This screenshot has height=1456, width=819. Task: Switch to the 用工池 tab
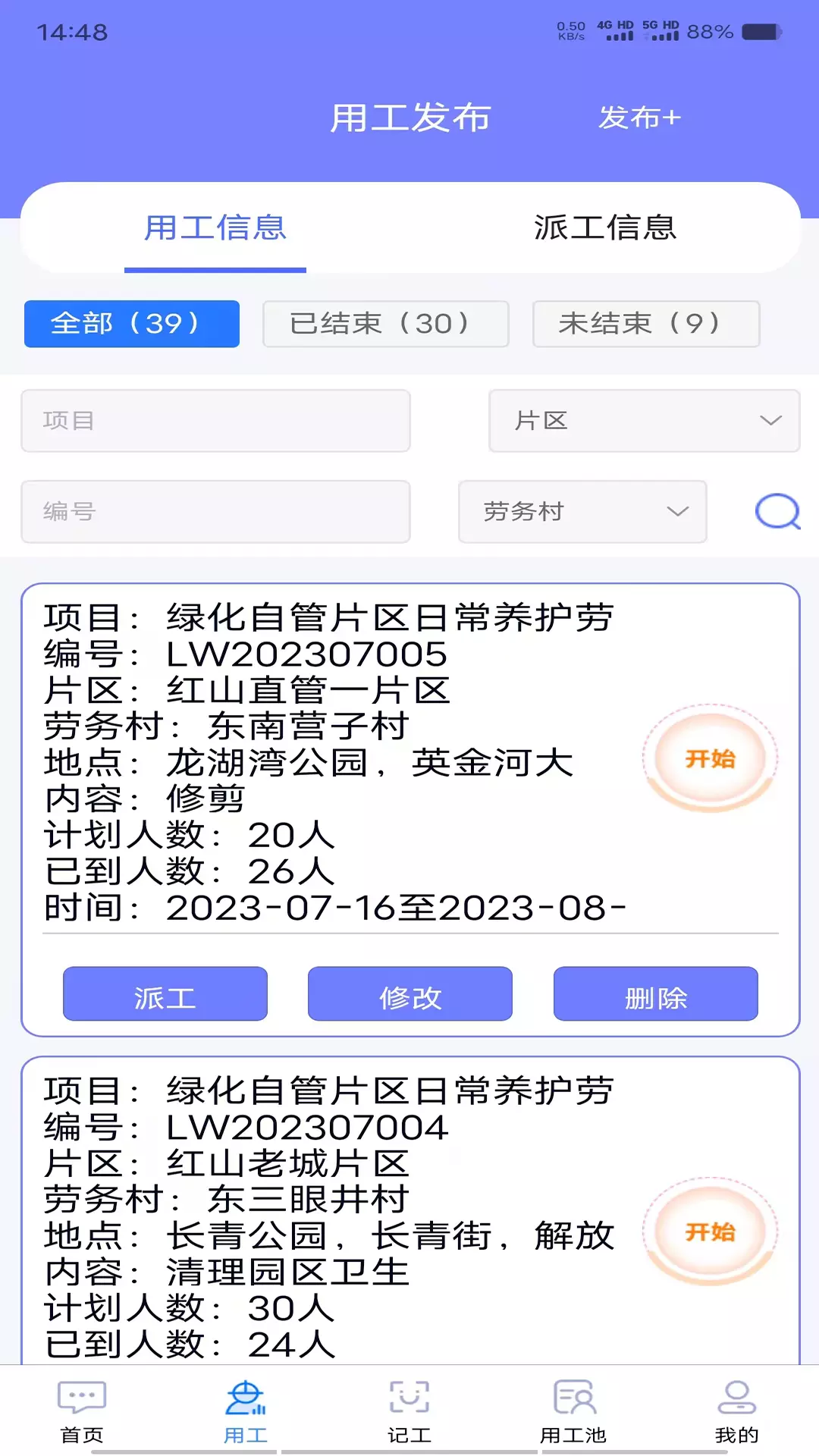[x=573, y=1412]
